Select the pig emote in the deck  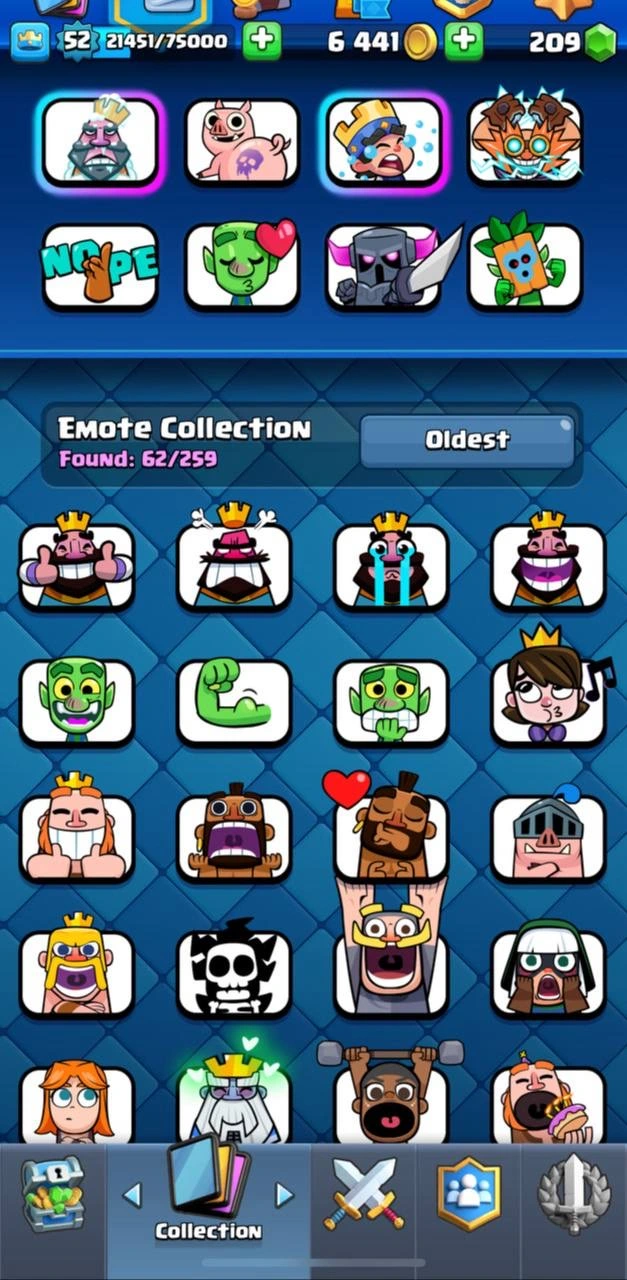click(x=242, y=141)
